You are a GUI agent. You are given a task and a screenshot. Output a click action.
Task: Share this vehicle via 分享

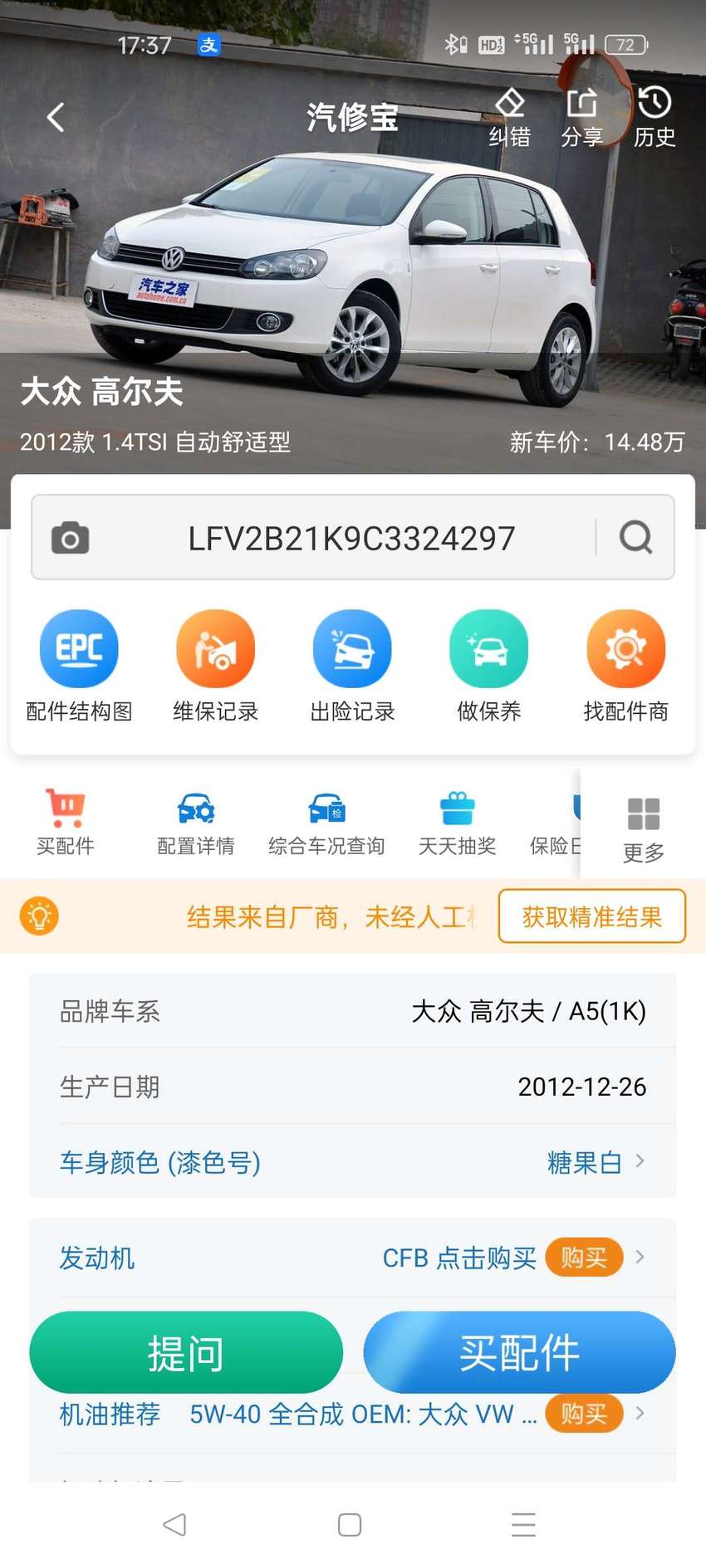click(x=581, y=119)
